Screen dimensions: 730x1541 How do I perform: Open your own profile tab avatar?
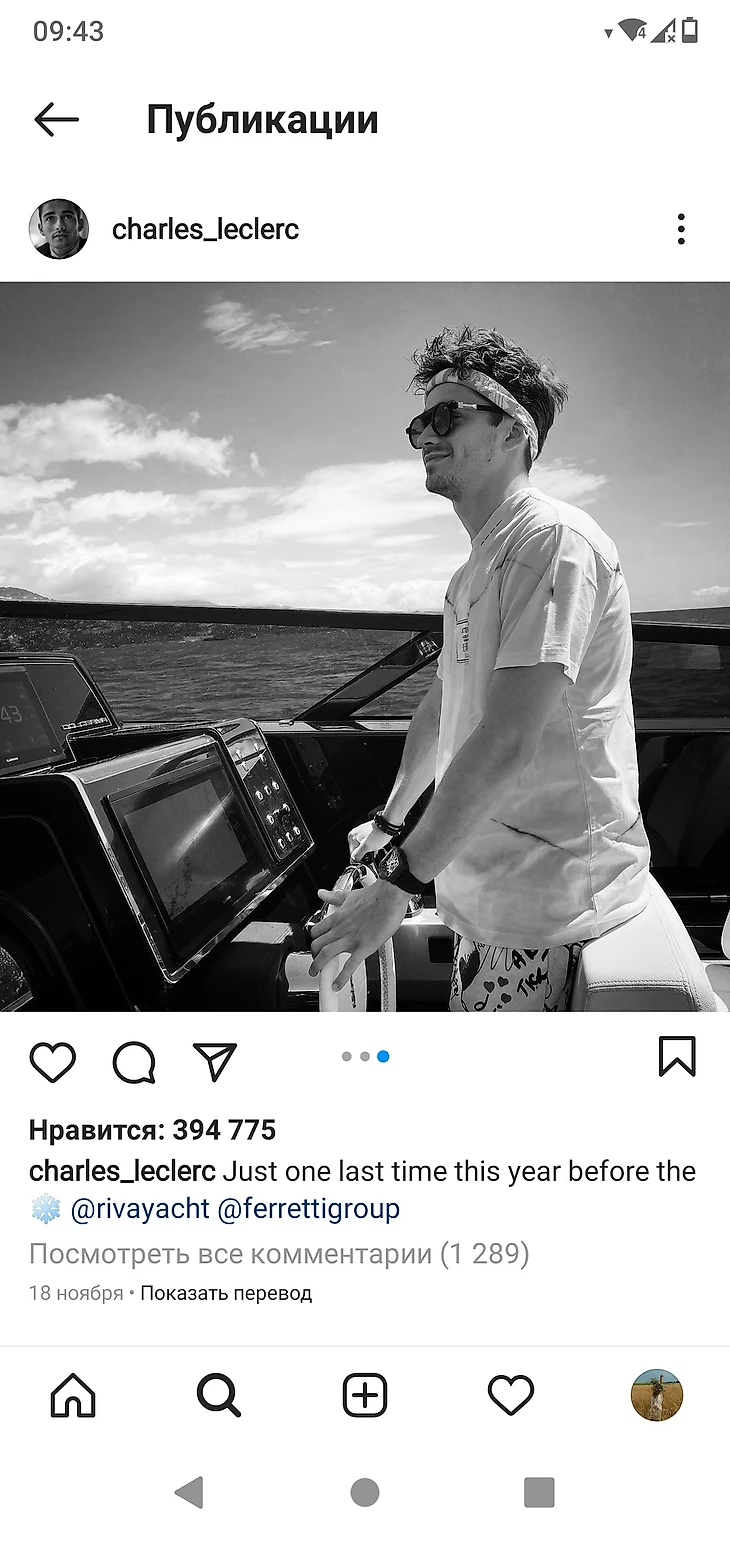click(x=657, y=1395)
